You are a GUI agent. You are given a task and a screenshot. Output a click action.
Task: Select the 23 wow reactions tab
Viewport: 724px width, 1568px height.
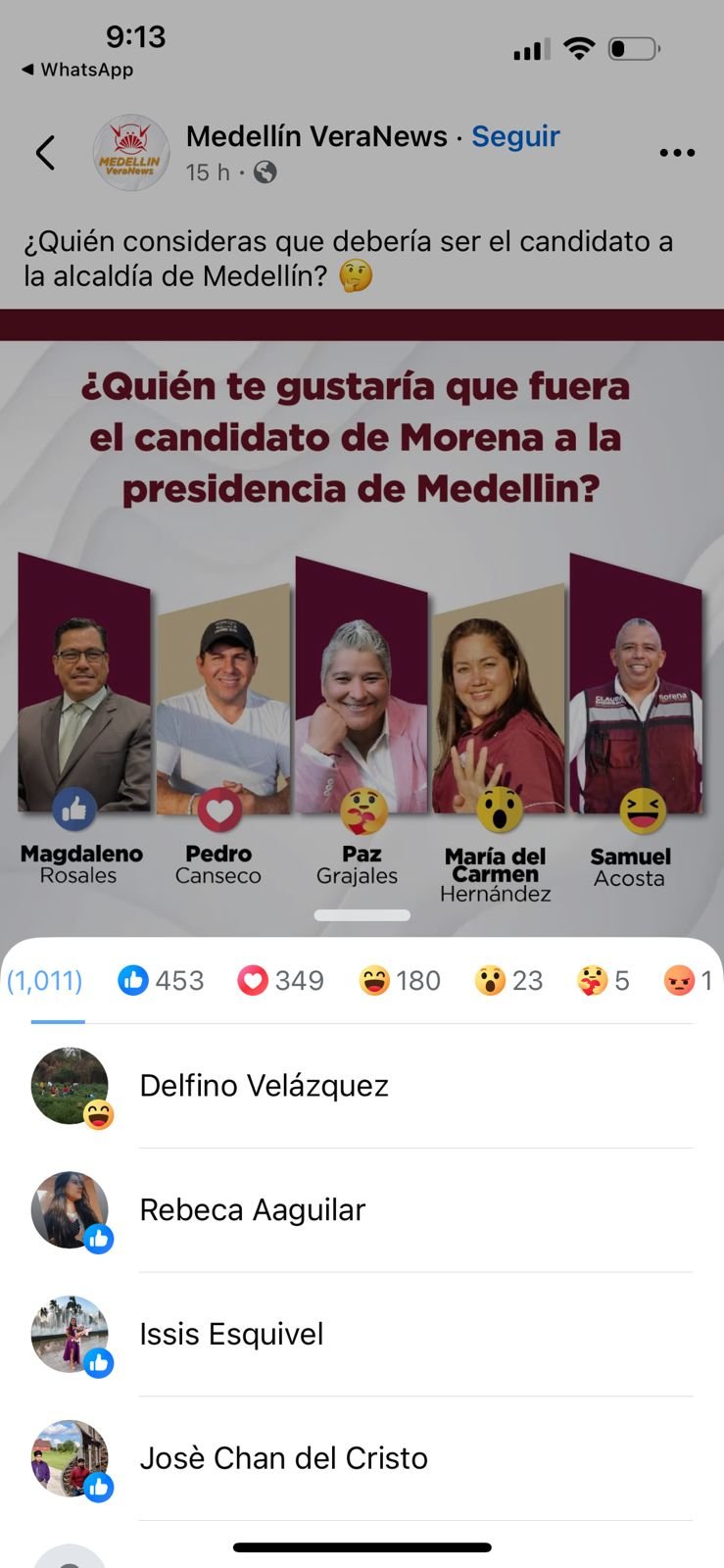tap(508, 980)
